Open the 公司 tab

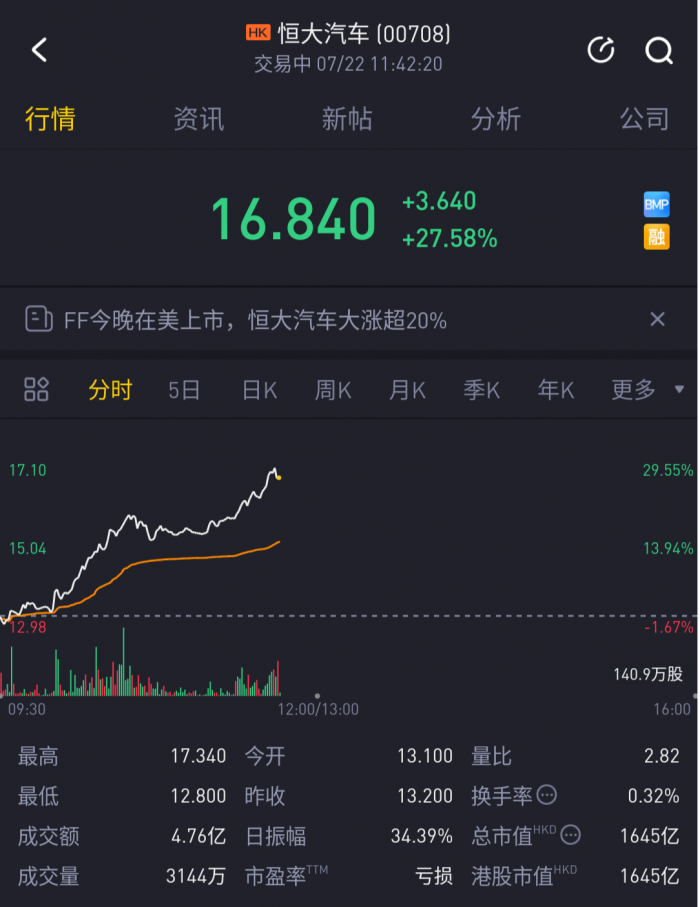644,119
